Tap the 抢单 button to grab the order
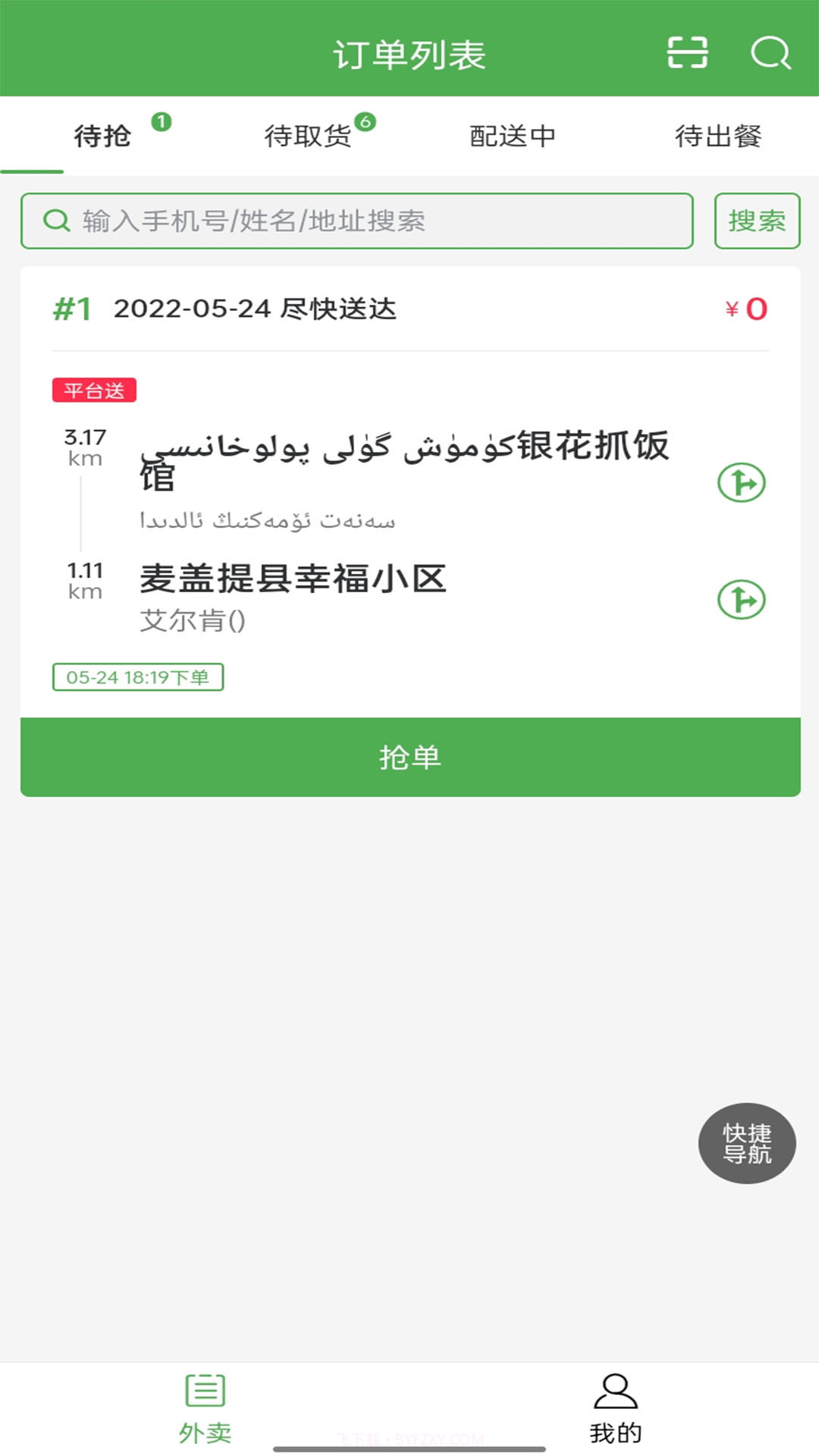819x1456 pixels. (409, 756)
